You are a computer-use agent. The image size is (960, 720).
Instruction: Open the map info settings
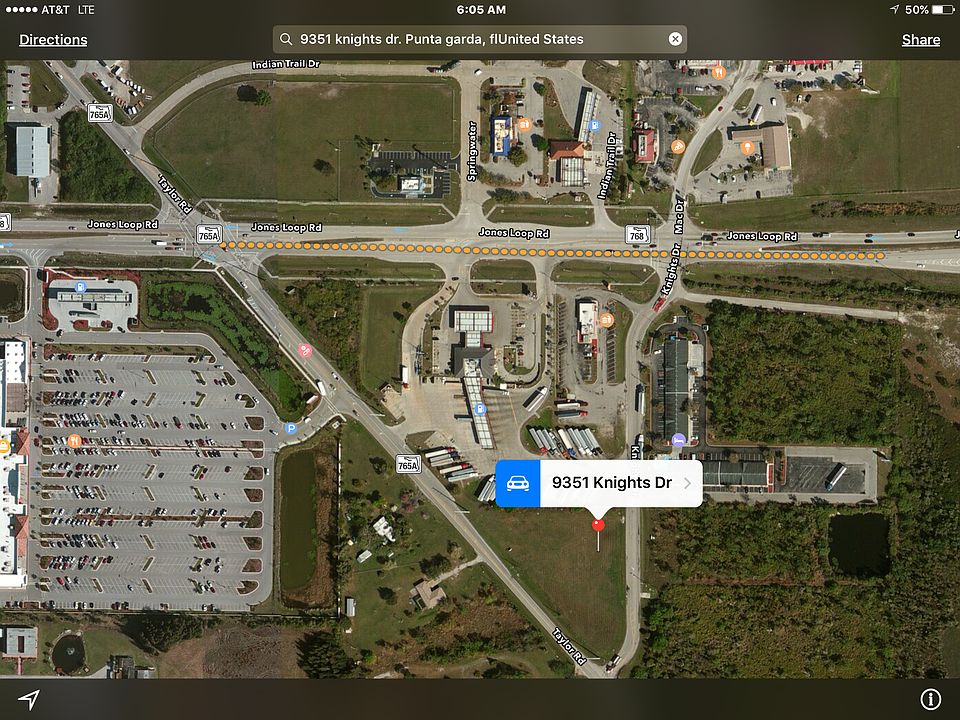point(930,699)
